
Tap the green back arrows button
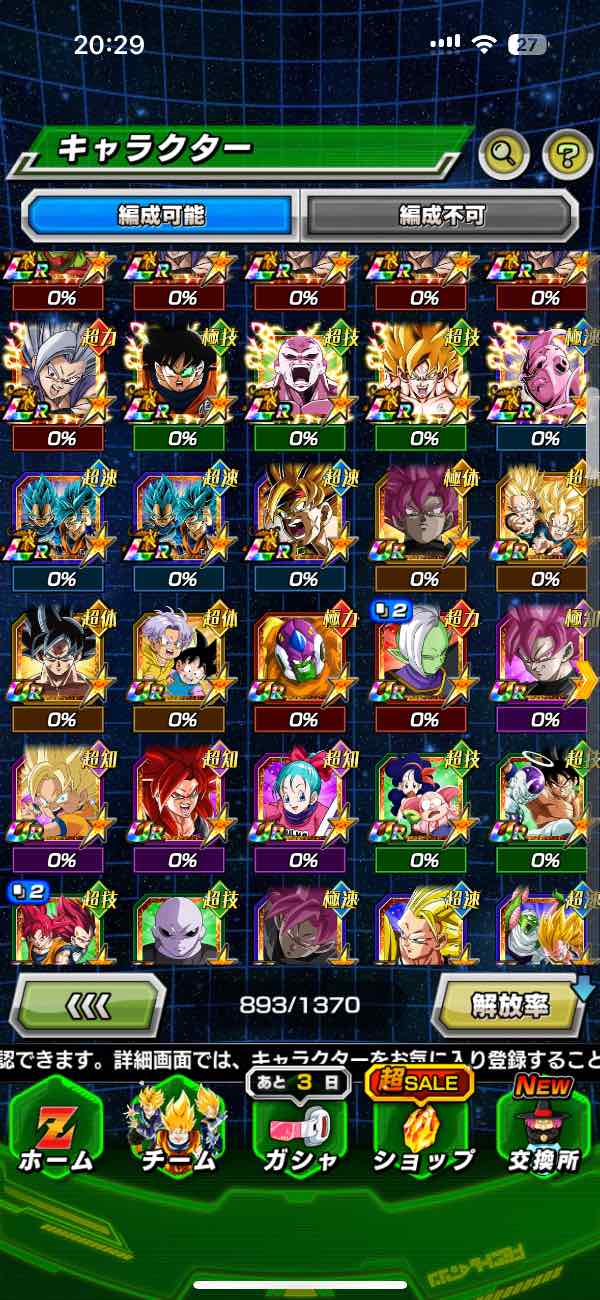coord(88,1004)
